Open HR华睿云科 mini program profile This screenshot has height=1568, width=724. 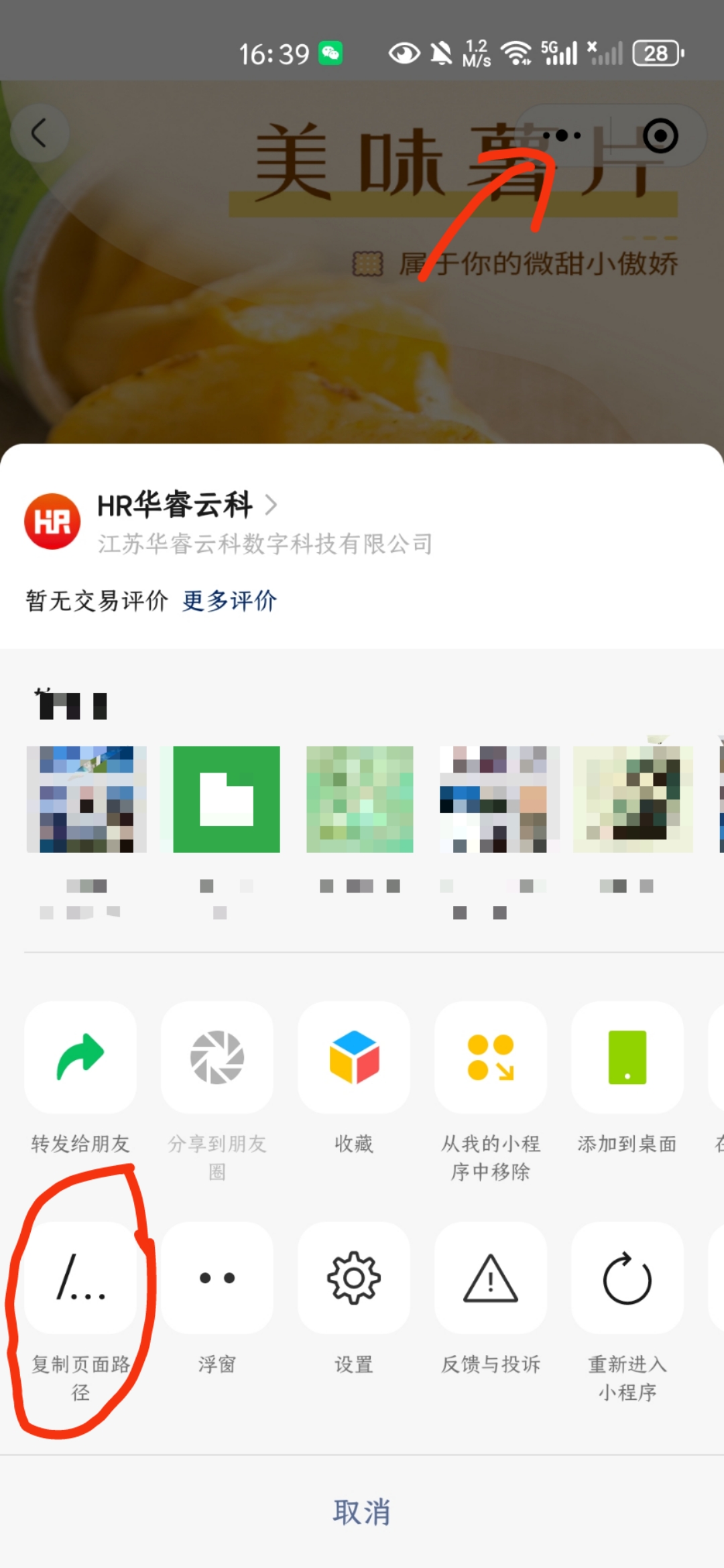(x=176, y=505)
